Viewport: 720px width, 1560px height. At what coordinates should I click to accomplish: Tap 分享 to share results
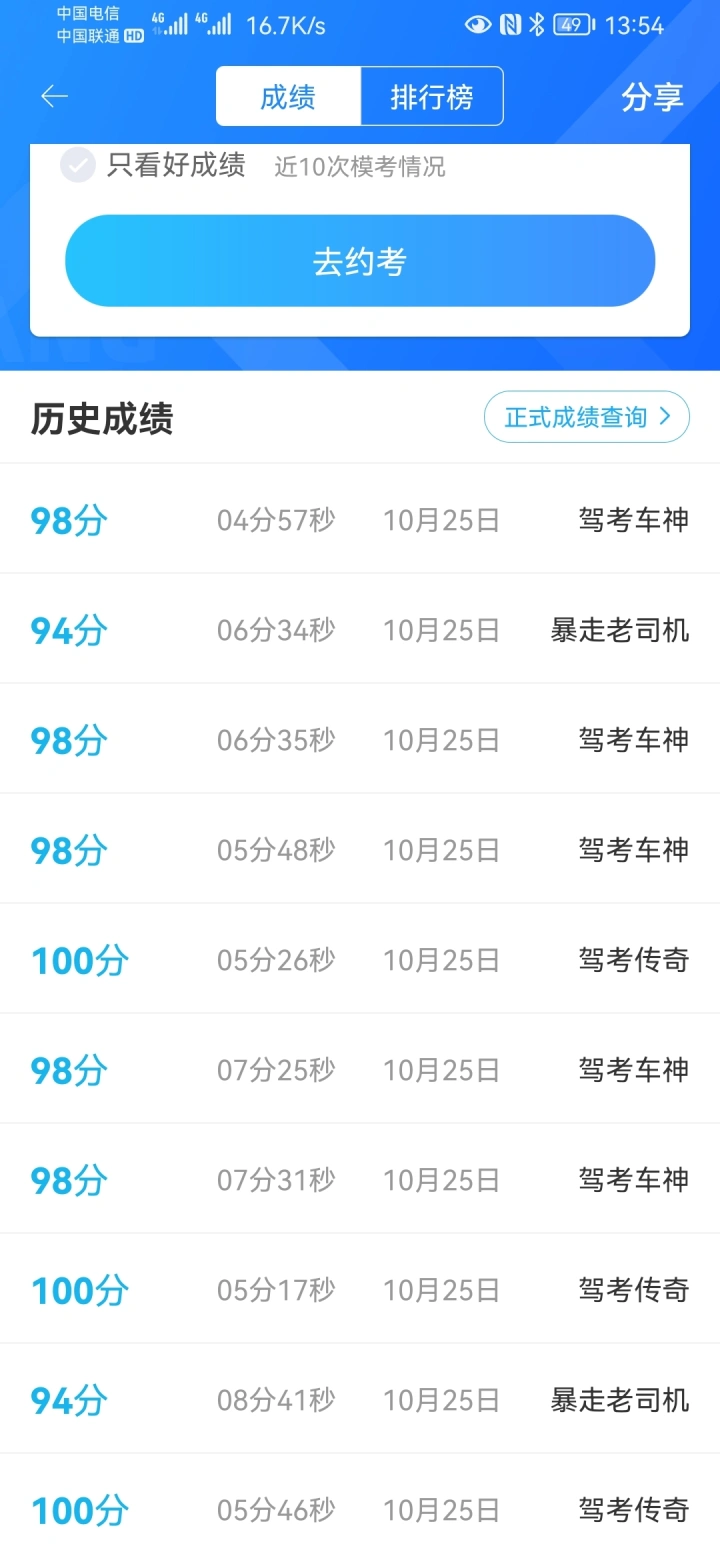652,97
